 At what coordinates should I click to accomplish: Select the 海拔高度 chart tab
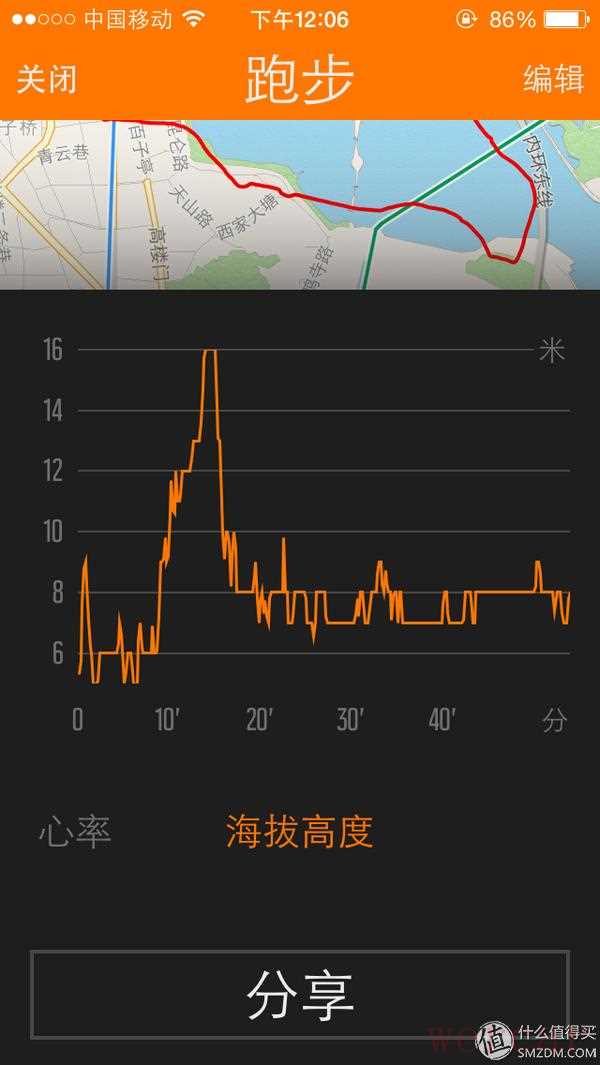pyautogui.click(x=299, y=832)
